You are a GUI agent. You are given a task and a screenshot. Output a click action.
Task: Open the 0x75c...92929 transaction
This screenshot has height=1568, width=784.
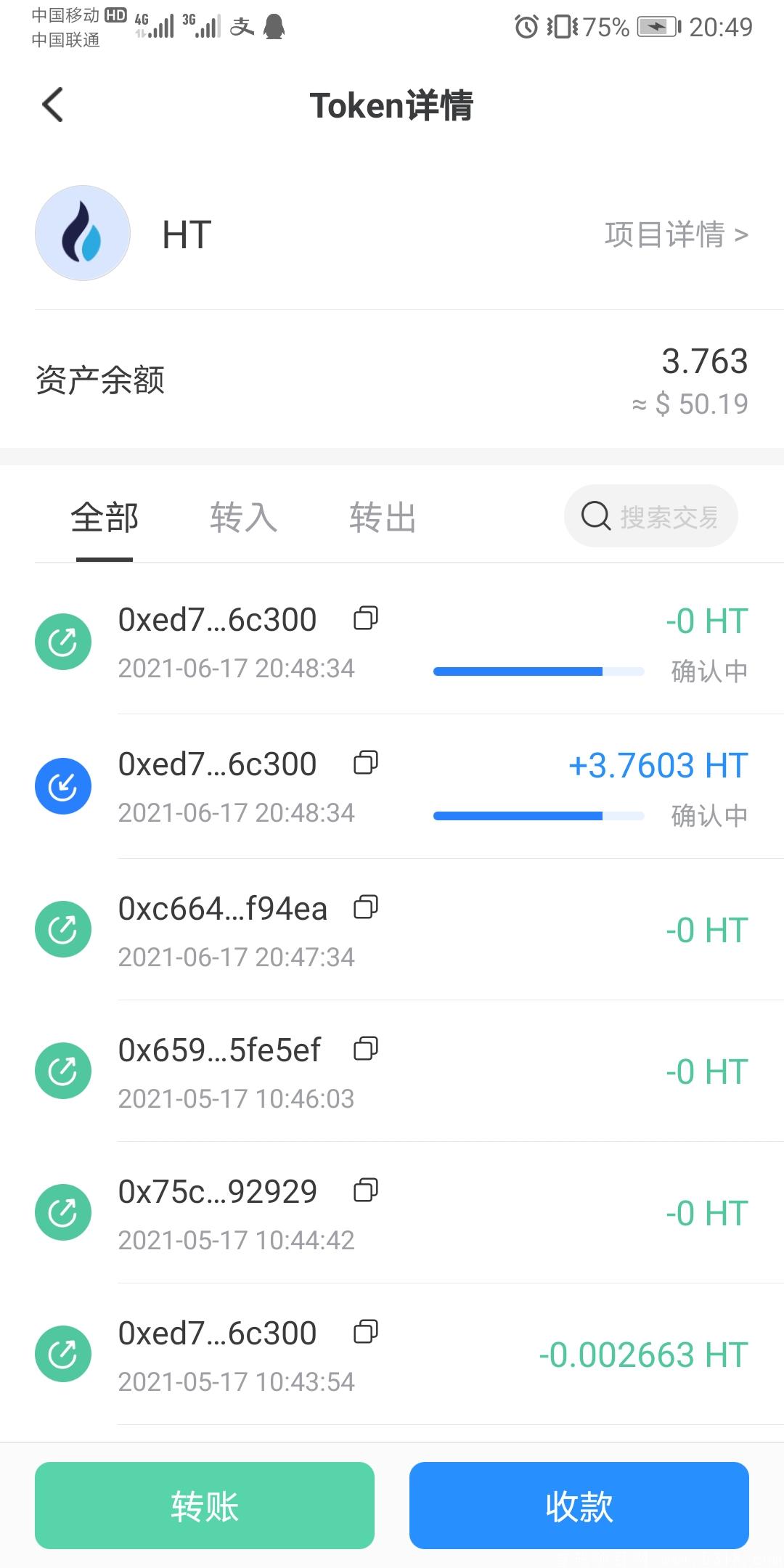(392, 1212)
